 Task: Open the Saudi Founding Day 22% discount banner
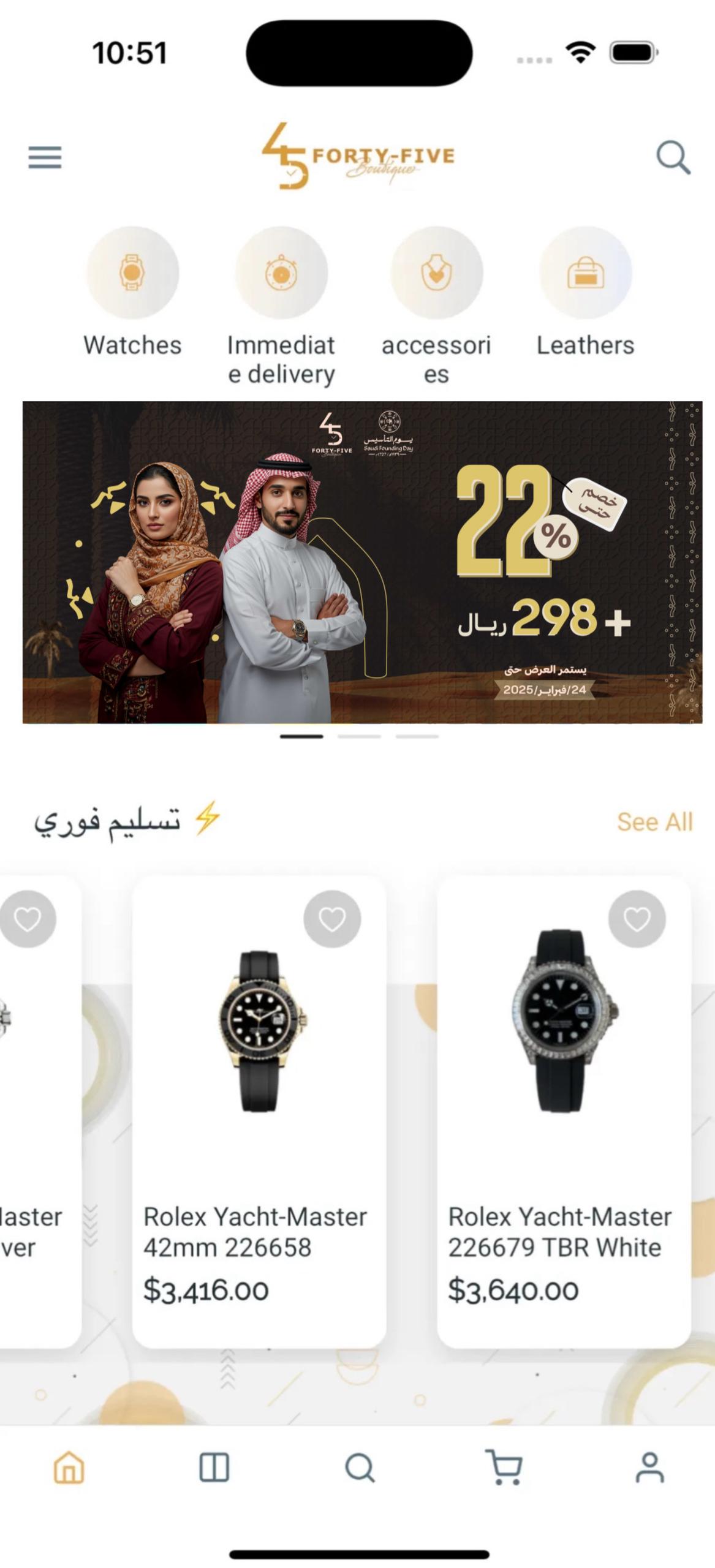click(361, 562)
